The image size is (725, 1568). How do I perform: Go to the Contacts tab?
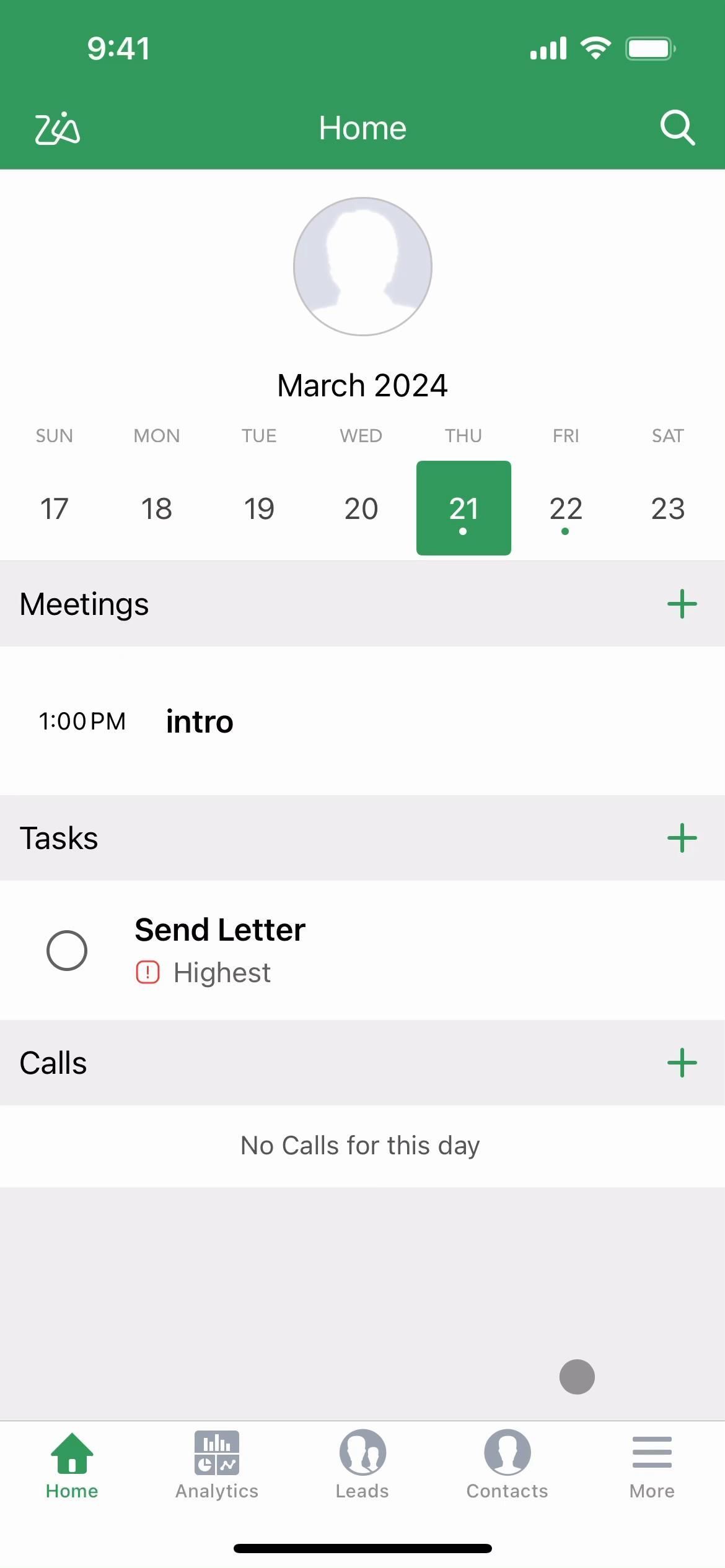[x=507, y=1465]
